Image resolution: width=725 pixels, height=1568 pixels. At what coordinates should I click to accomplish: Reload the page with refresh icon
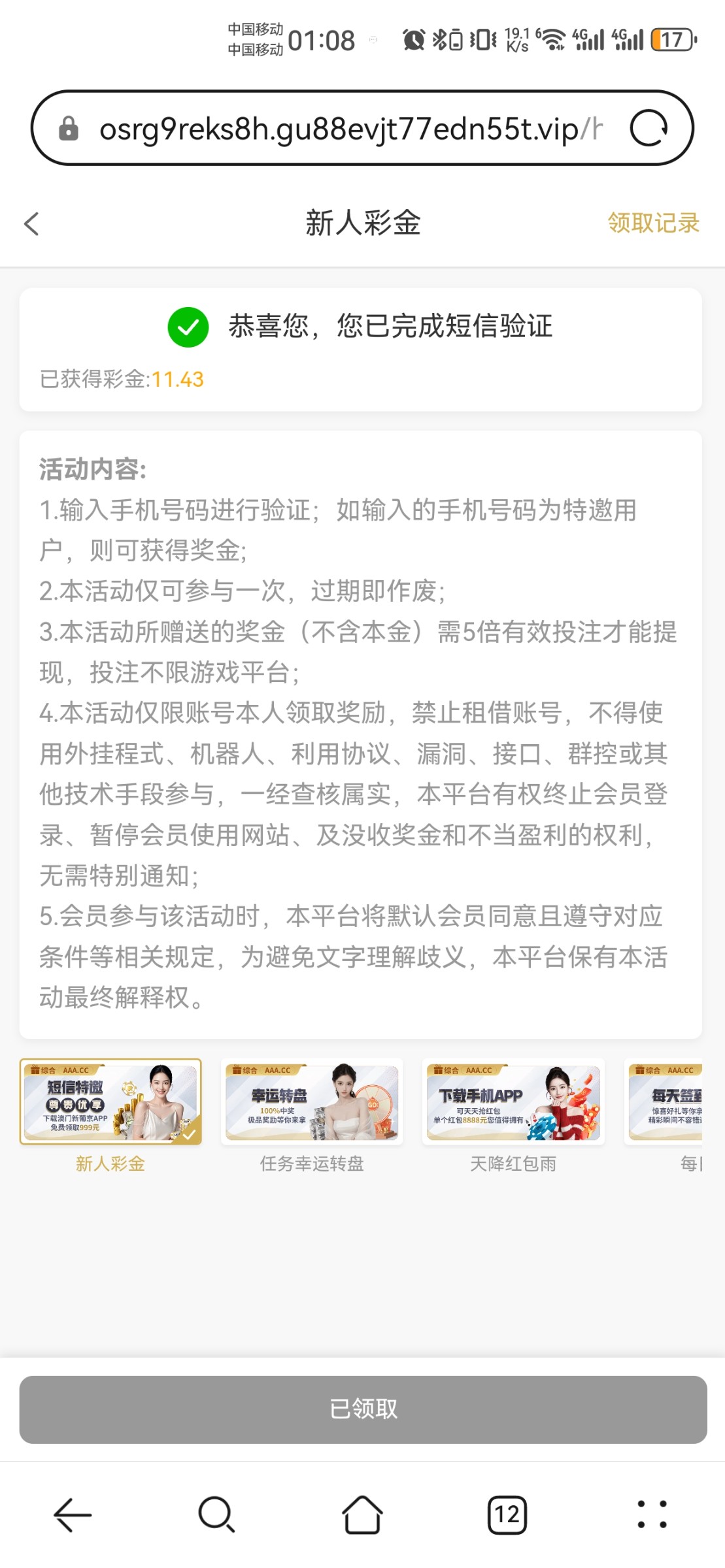649,128
